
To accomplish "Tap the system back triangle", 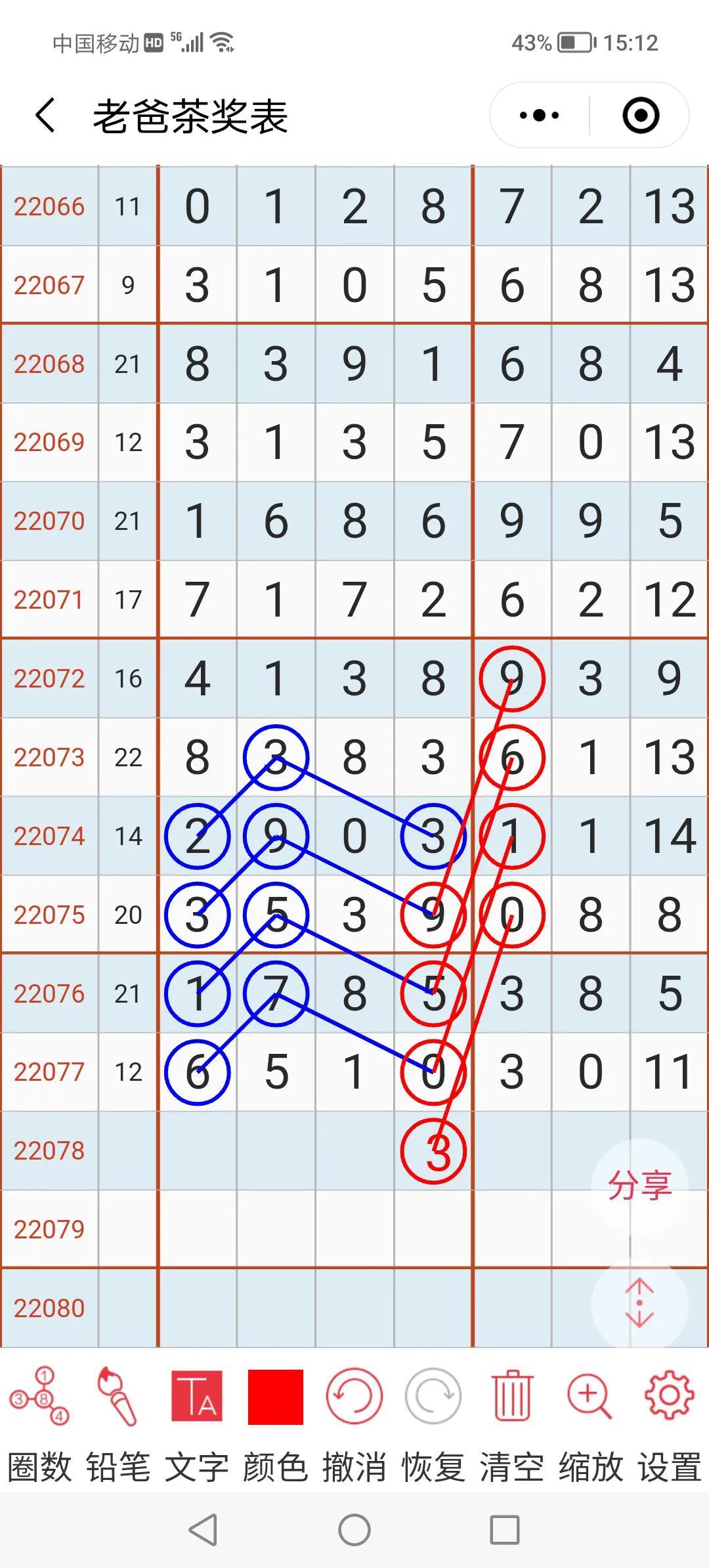I will [203, 1530].
